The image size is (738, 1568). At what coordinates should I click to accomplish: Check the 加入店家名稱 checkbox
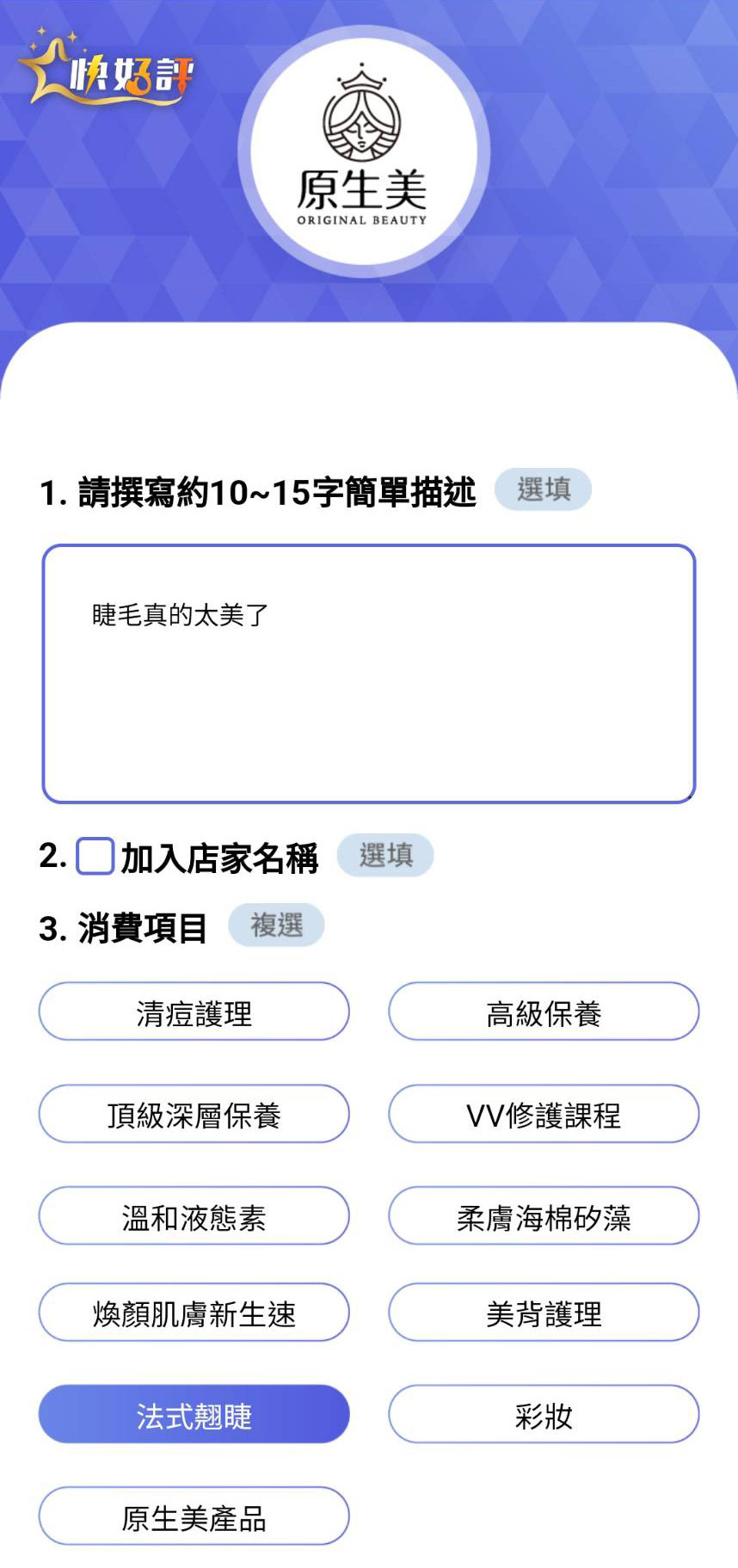click(95, 856)
